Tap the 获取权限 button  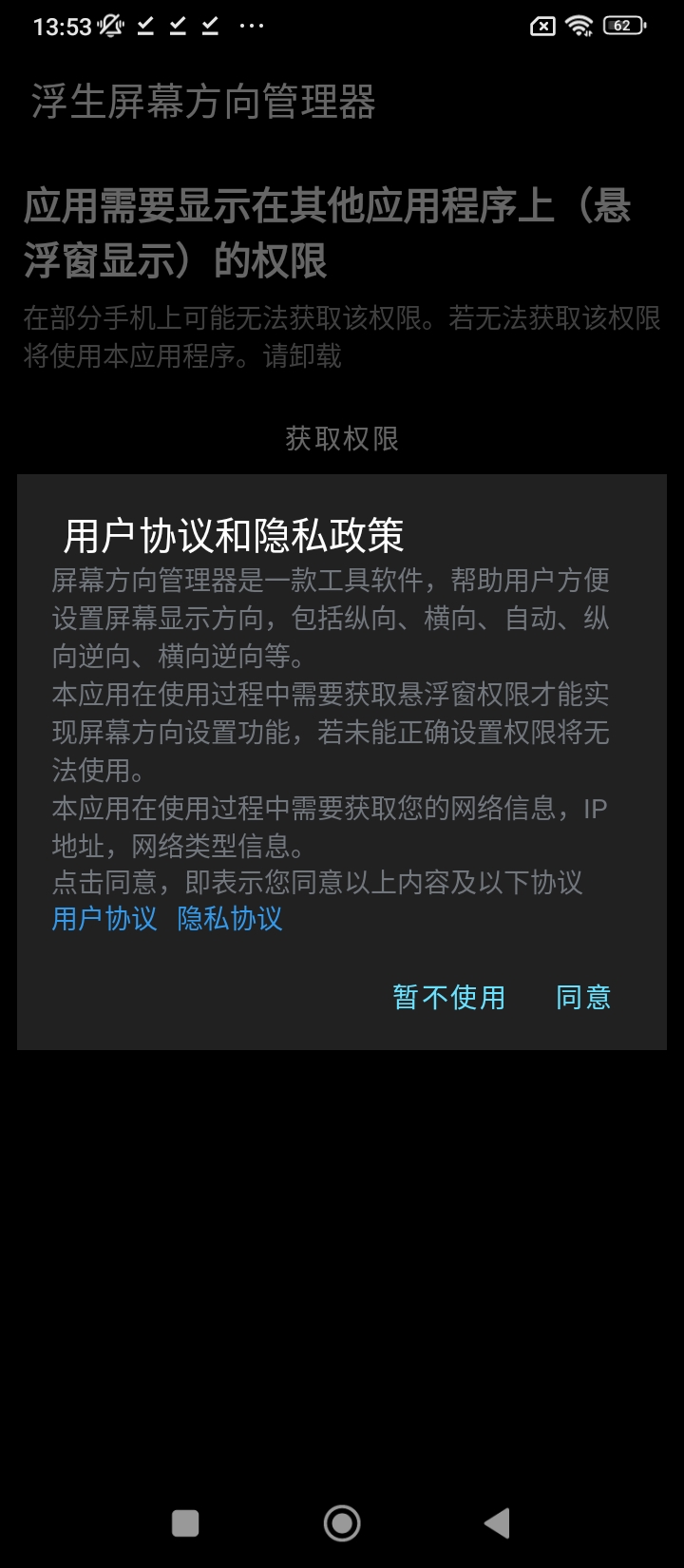point(342,439)
